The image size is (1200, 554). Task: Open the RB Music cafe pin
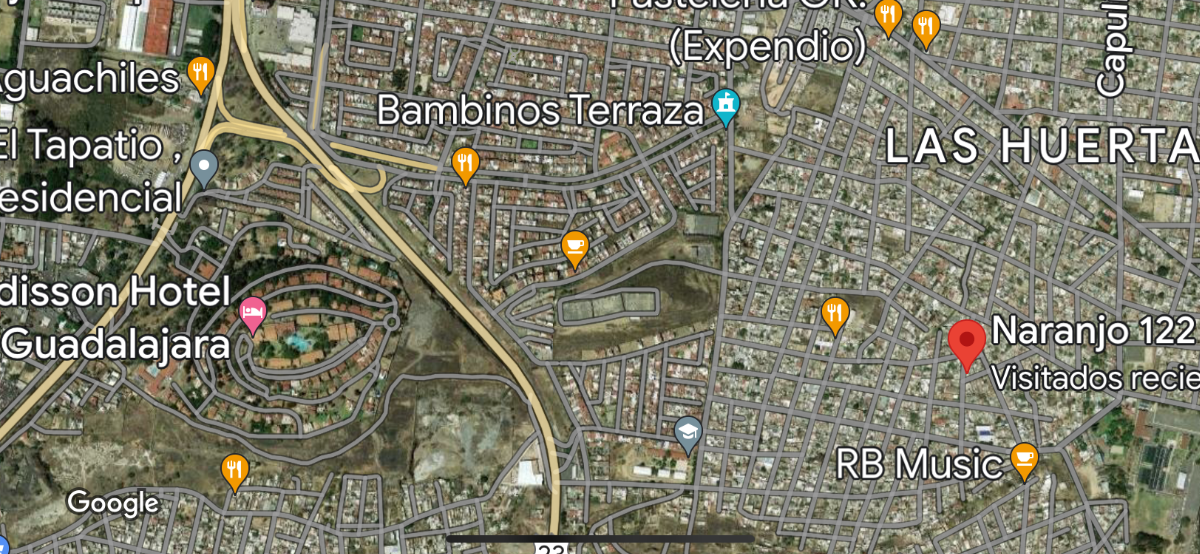tap(1023, 459)
